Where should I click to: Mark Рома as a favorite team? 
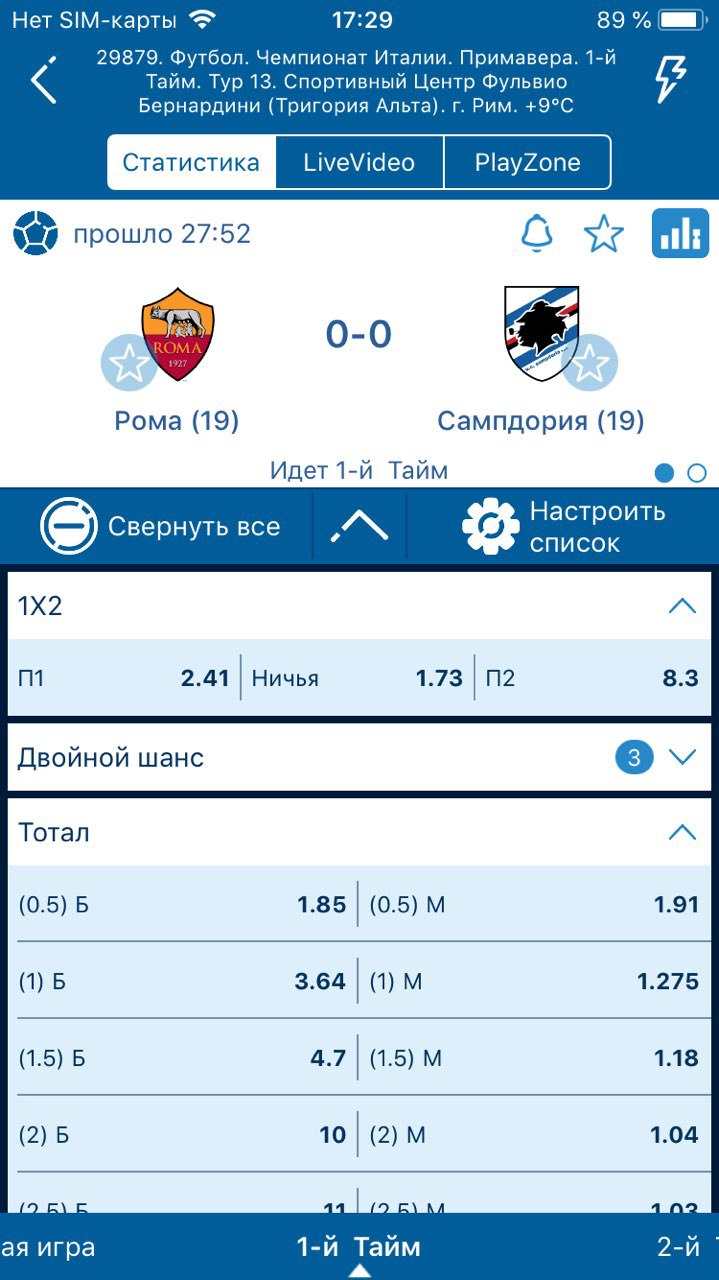(x=129, y=363)
